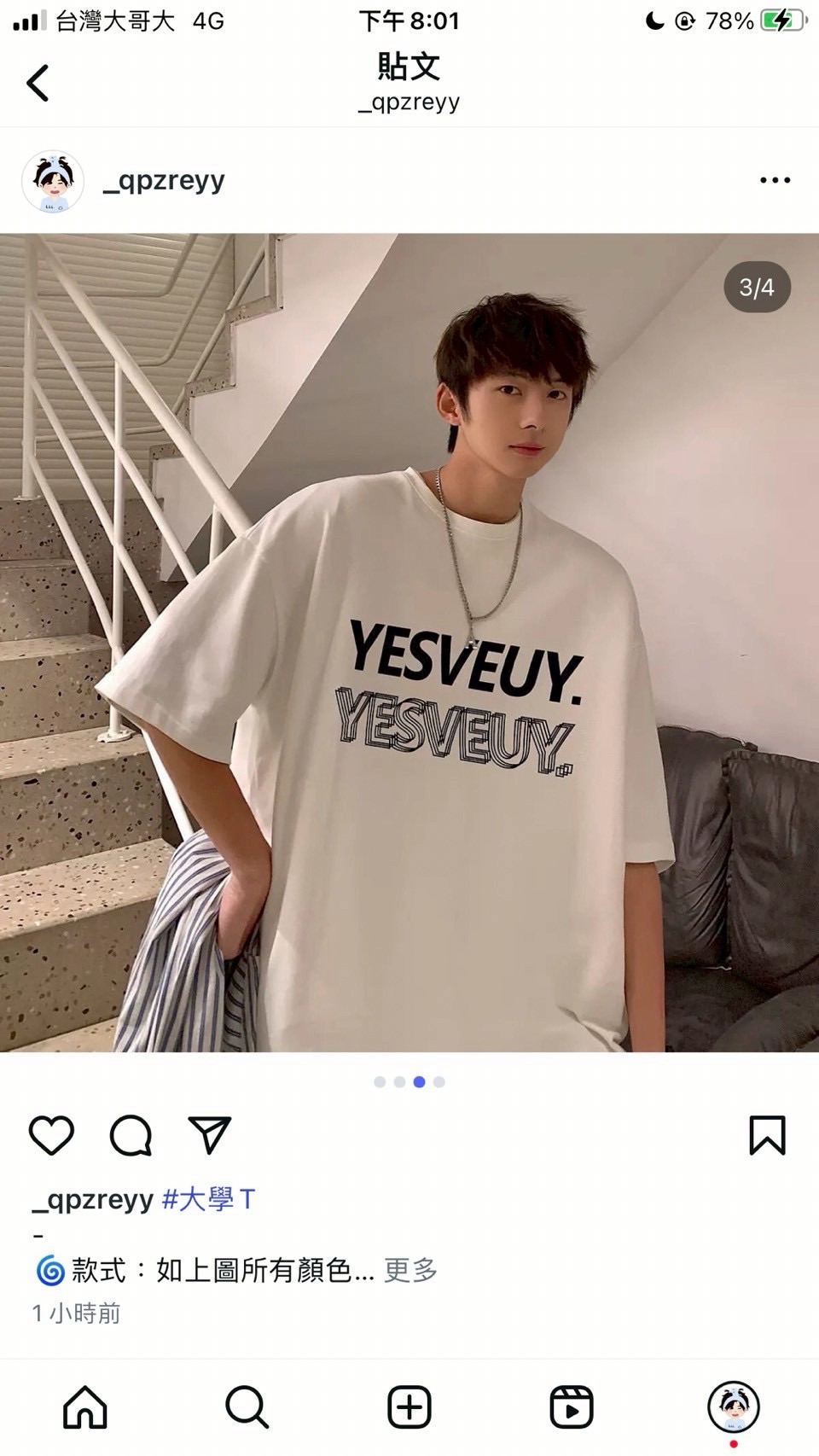Share the post via the paper plane
This screenshot has height=1456, width=819.
tap(209, 1135)
